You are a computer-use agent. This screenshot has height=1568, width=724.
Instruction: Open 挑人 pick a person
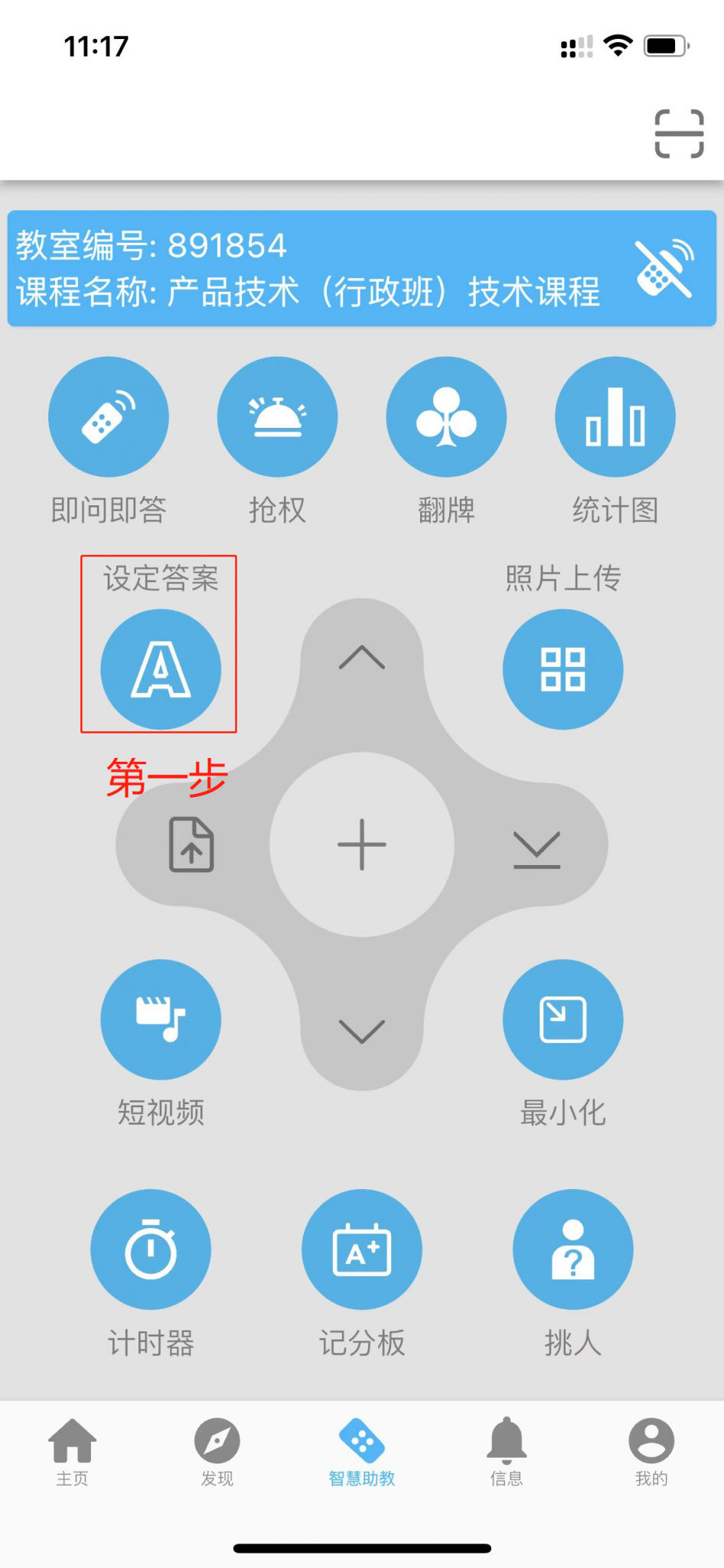(x=572, y=1249)
